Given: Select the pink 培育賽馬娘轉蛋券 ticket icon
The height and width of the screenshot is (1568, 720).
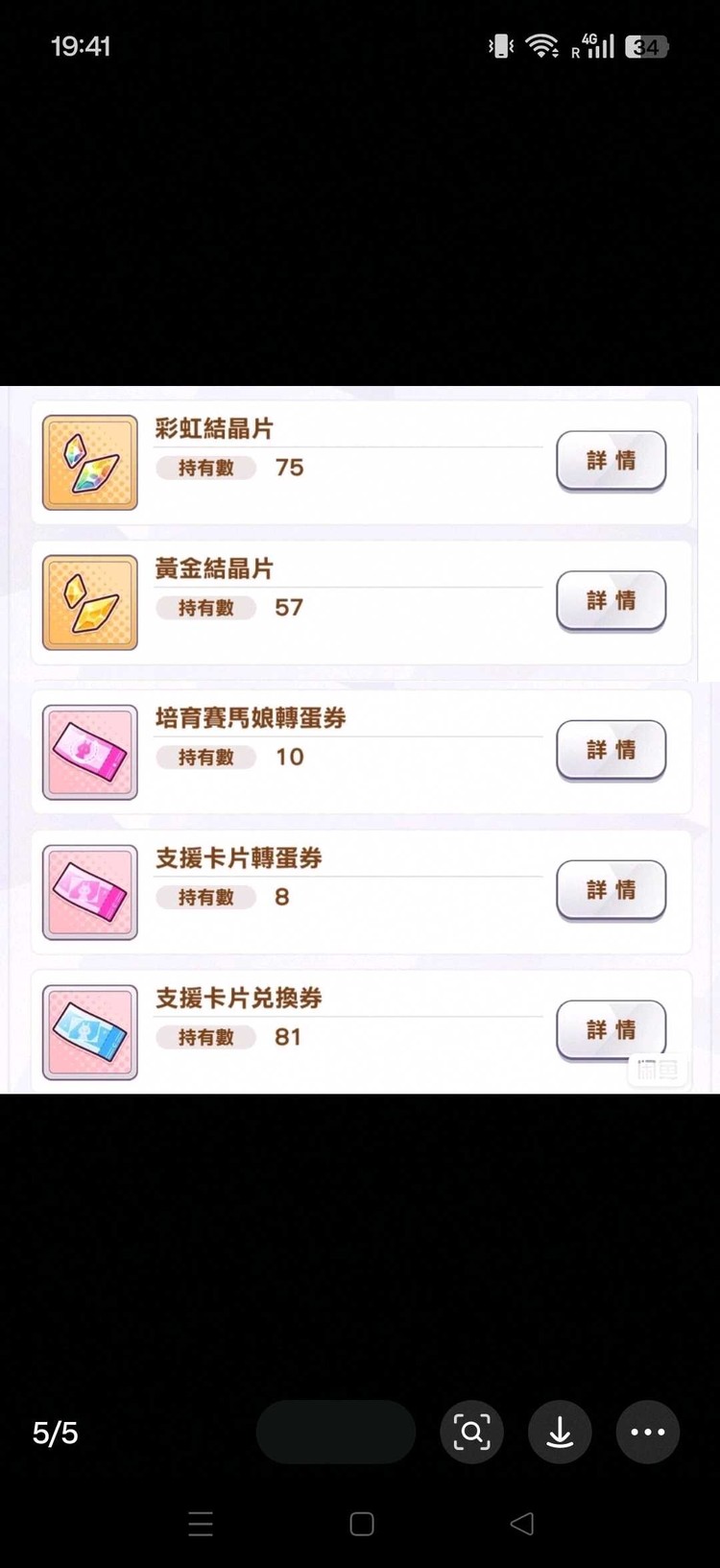Looking at the screenshot, I should coord(89,752).
